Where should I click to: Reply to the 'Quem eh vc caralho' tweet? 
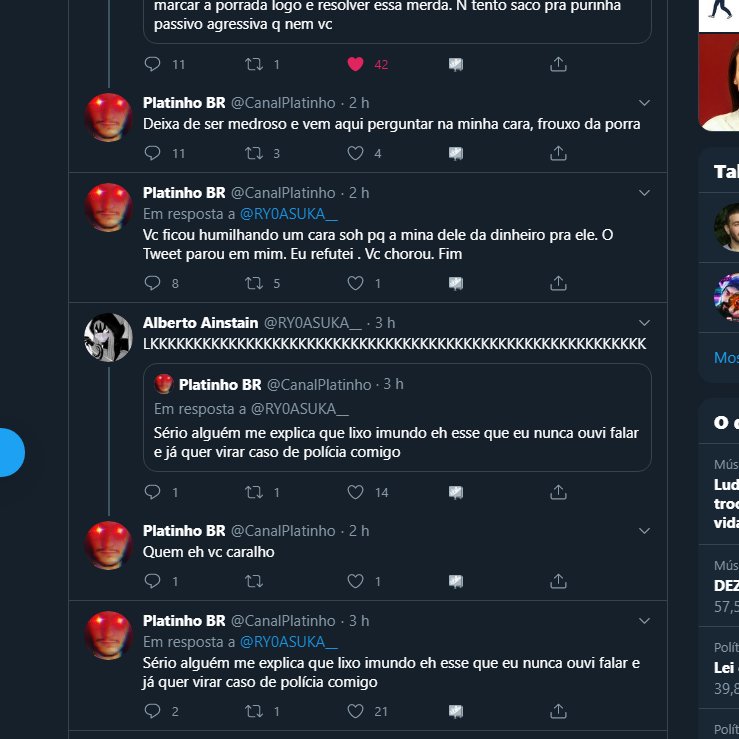click(153, 581)
